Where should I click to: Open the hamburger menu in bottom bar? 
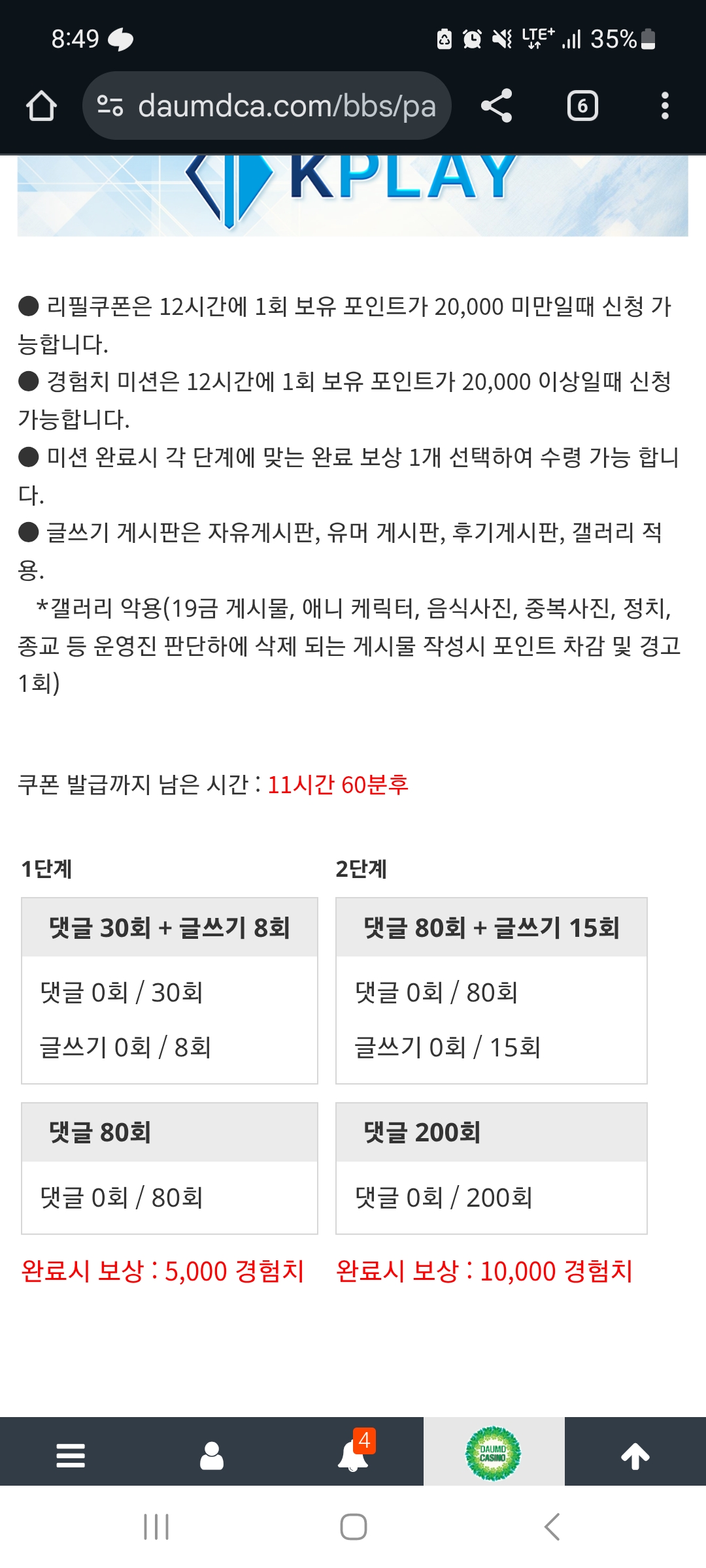[71, 1456]
